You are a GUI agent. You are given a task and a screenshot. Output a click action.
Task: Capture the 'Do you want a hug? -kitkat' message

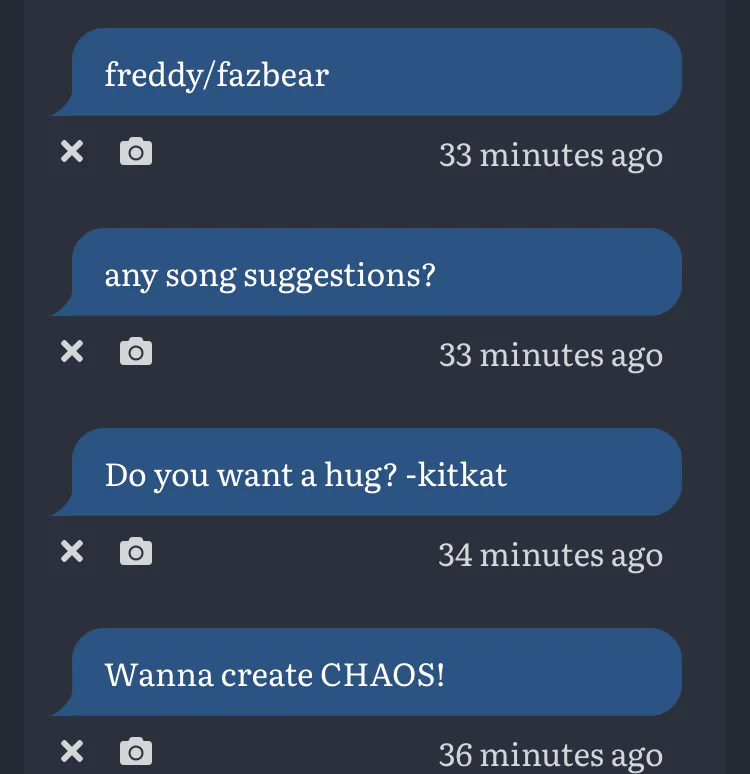pos(136,552)
